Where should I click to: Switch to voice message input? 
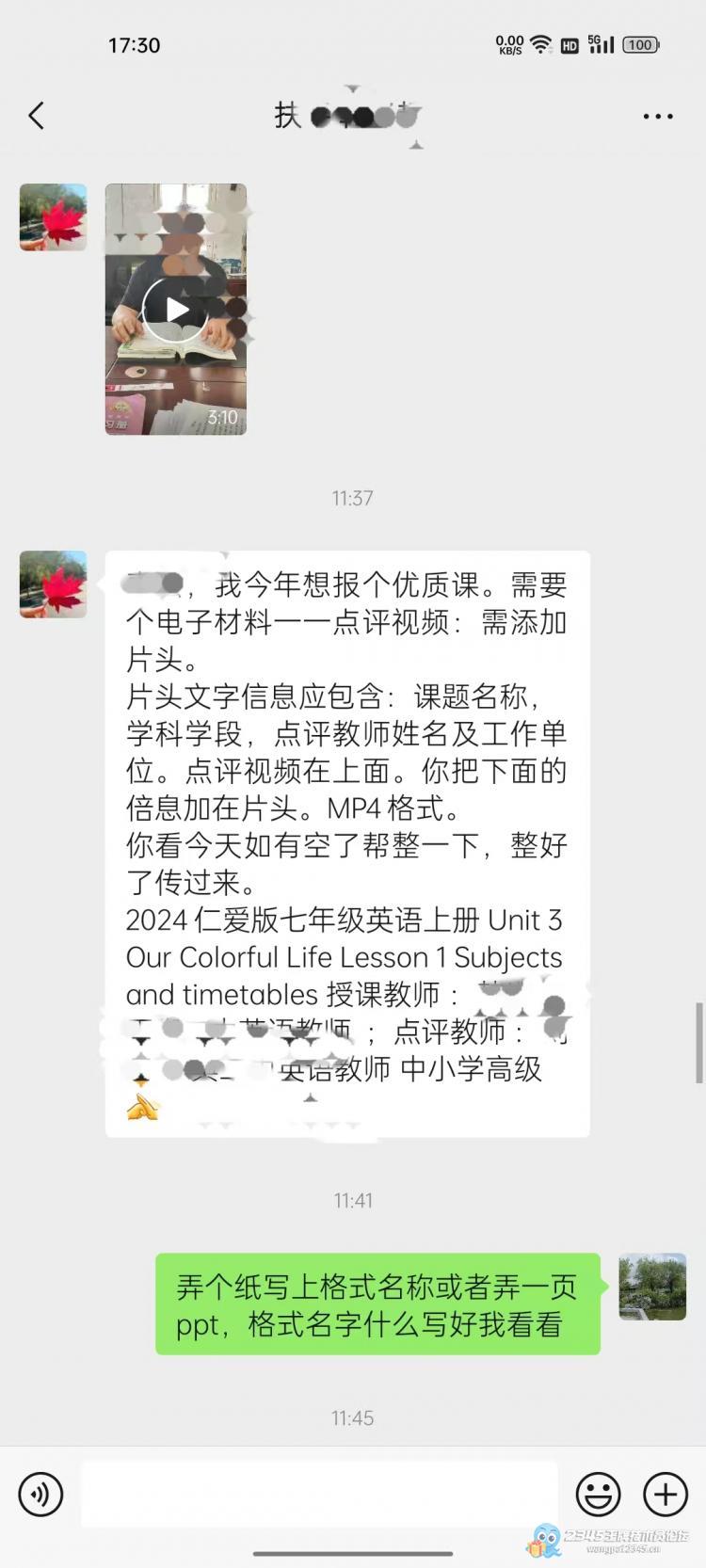click(x=41, y=1495)
